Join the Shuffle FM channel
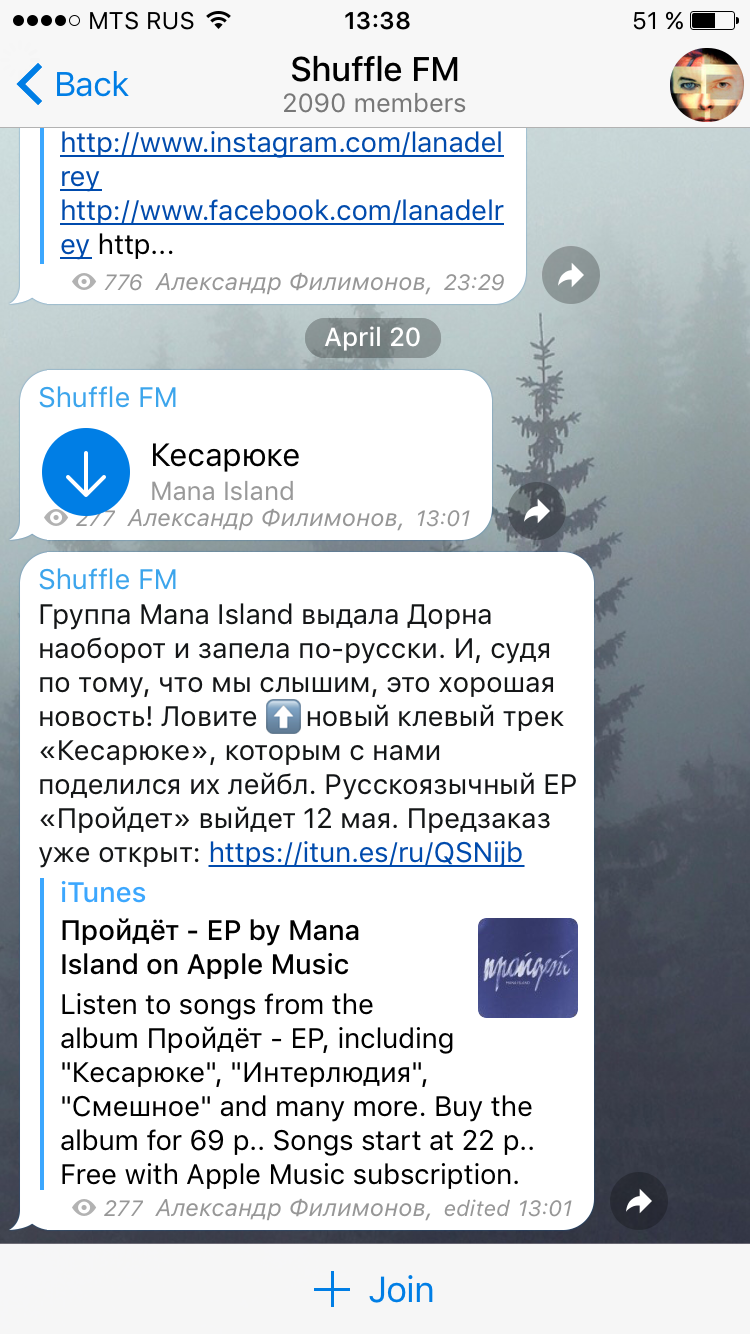 pyautogui.click(x=374, y=1290)
